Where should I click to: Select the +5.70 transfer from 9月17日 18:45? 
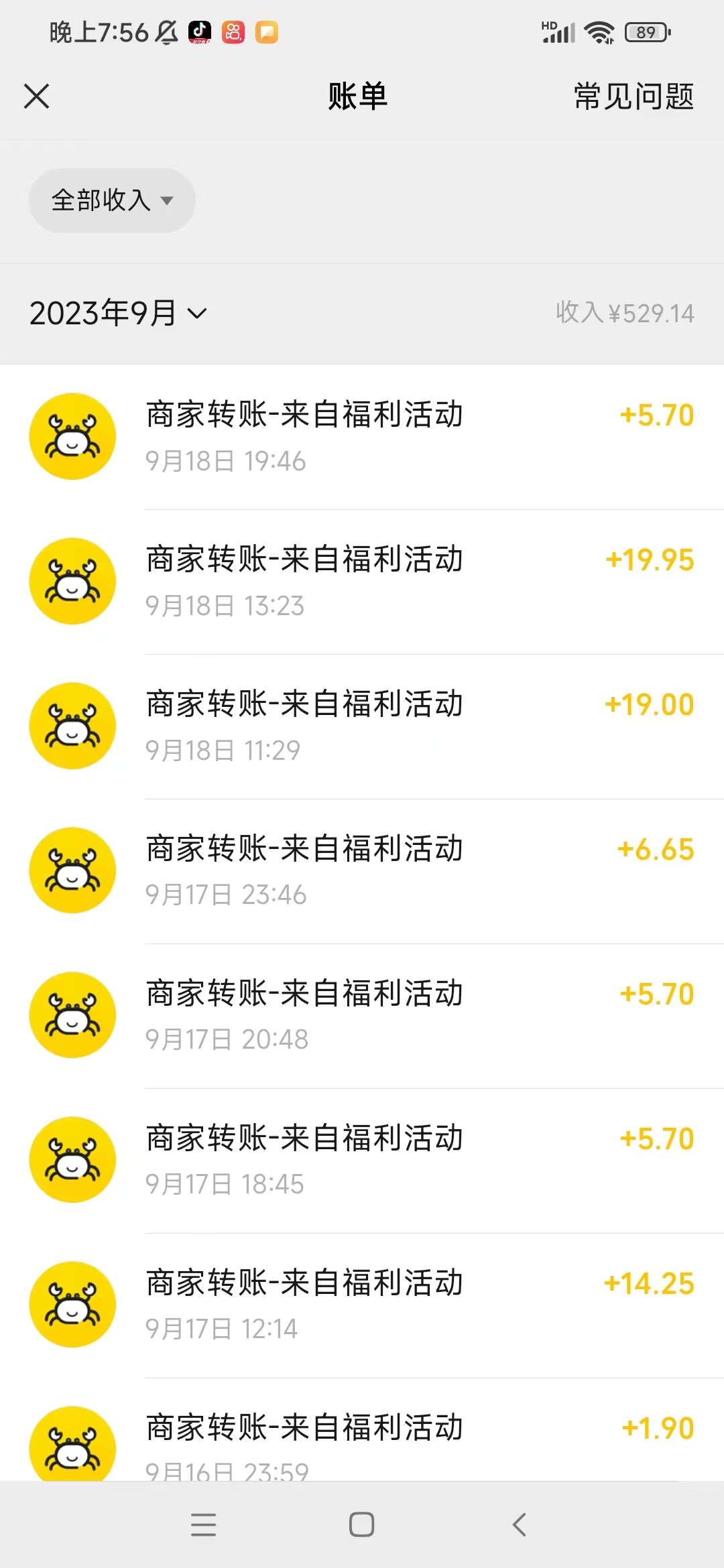point(362,1161)
